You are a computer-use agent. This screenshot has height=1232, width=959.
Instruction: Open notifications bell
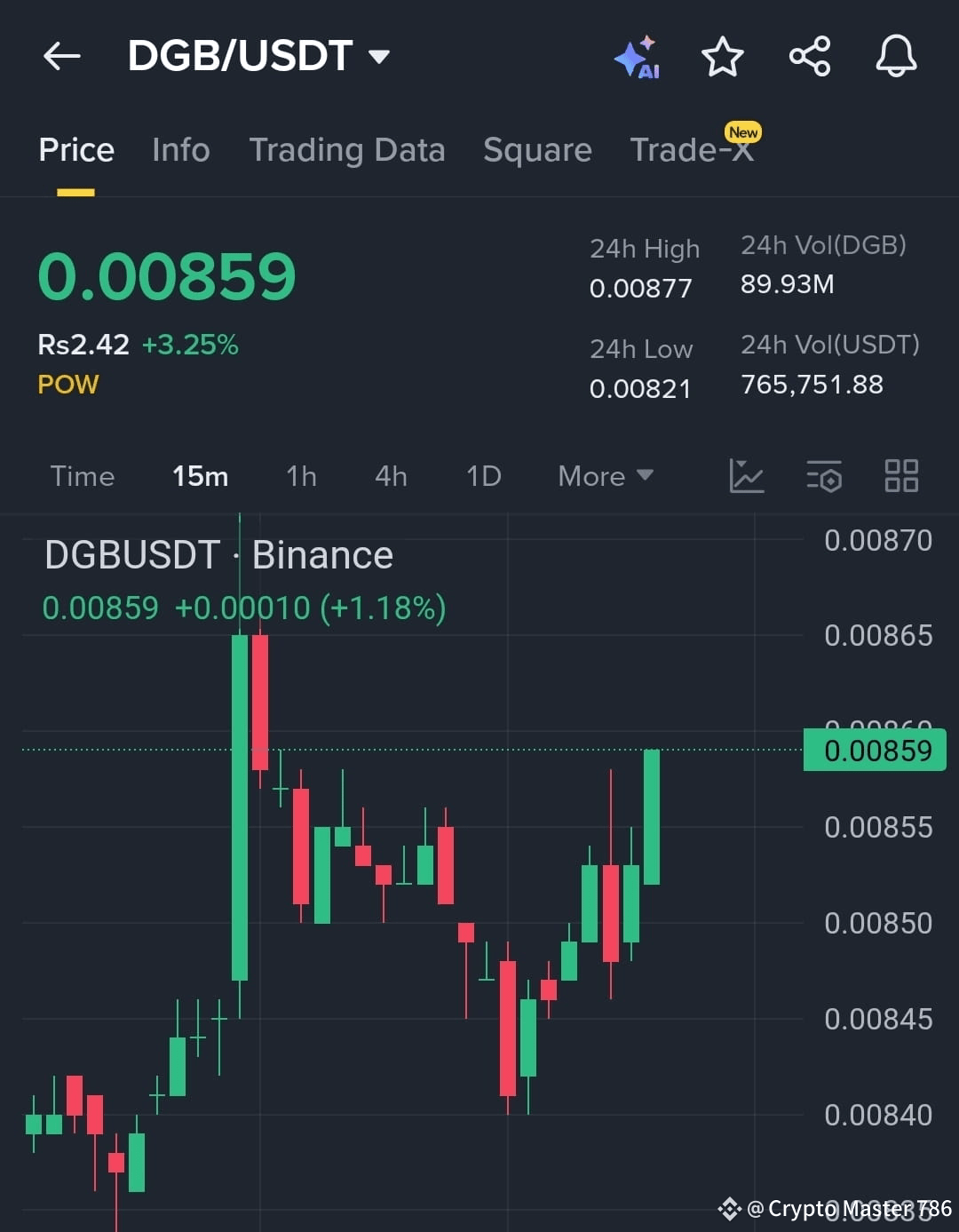click(x=896, y=56)
